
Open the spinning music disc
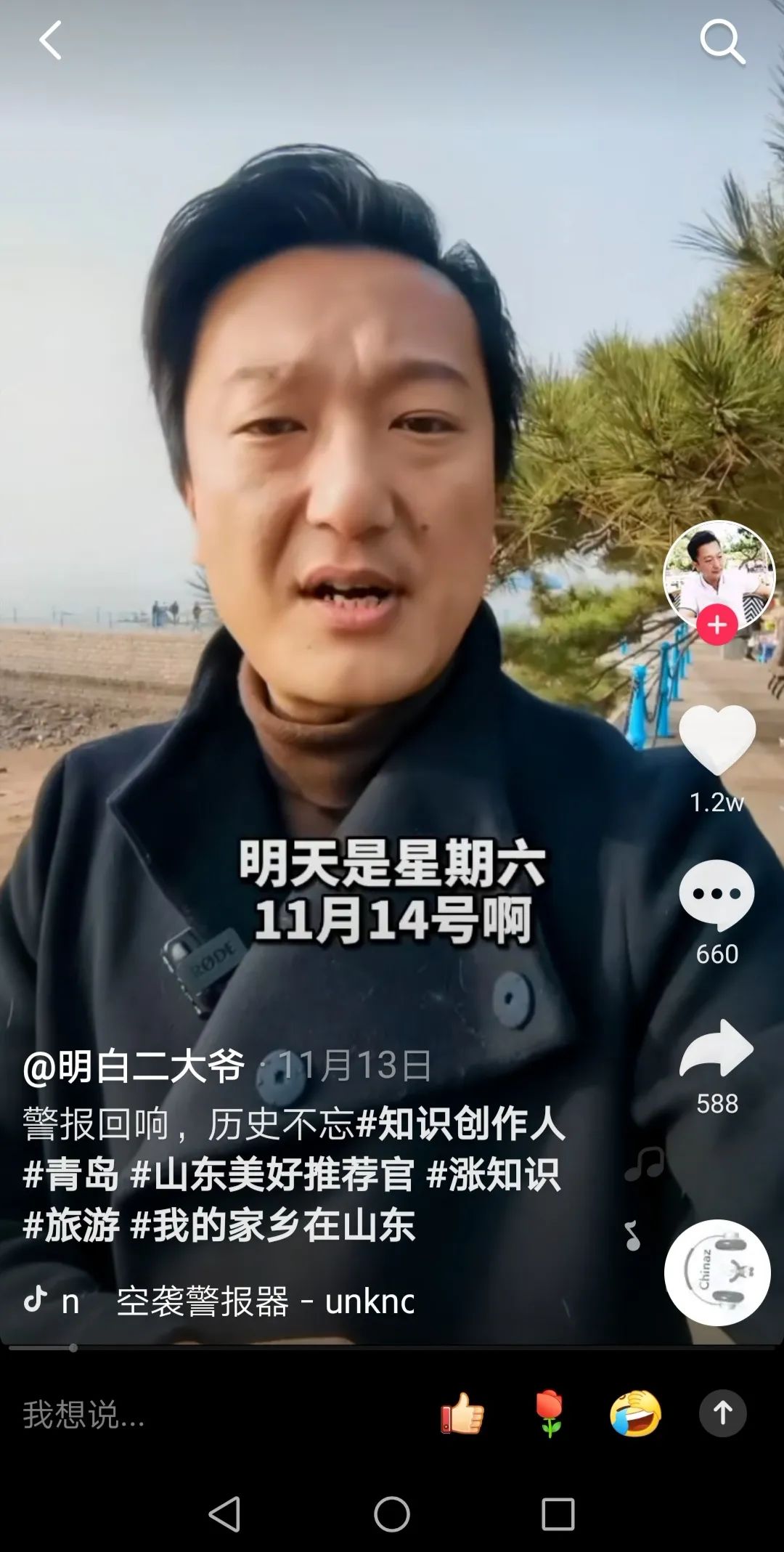[717, 1272]
